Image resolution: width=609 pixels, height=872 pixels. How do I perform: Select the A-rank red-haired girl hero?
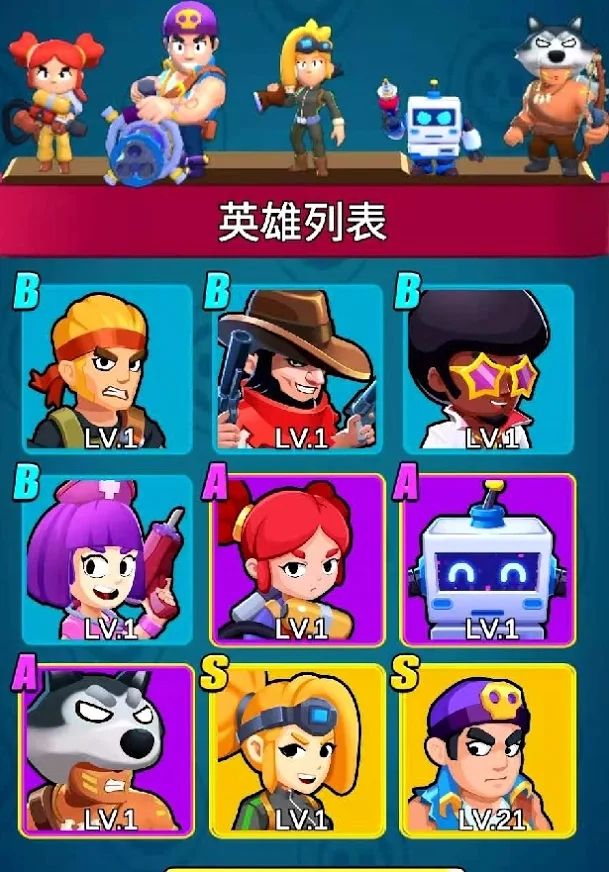coord(297,560)
